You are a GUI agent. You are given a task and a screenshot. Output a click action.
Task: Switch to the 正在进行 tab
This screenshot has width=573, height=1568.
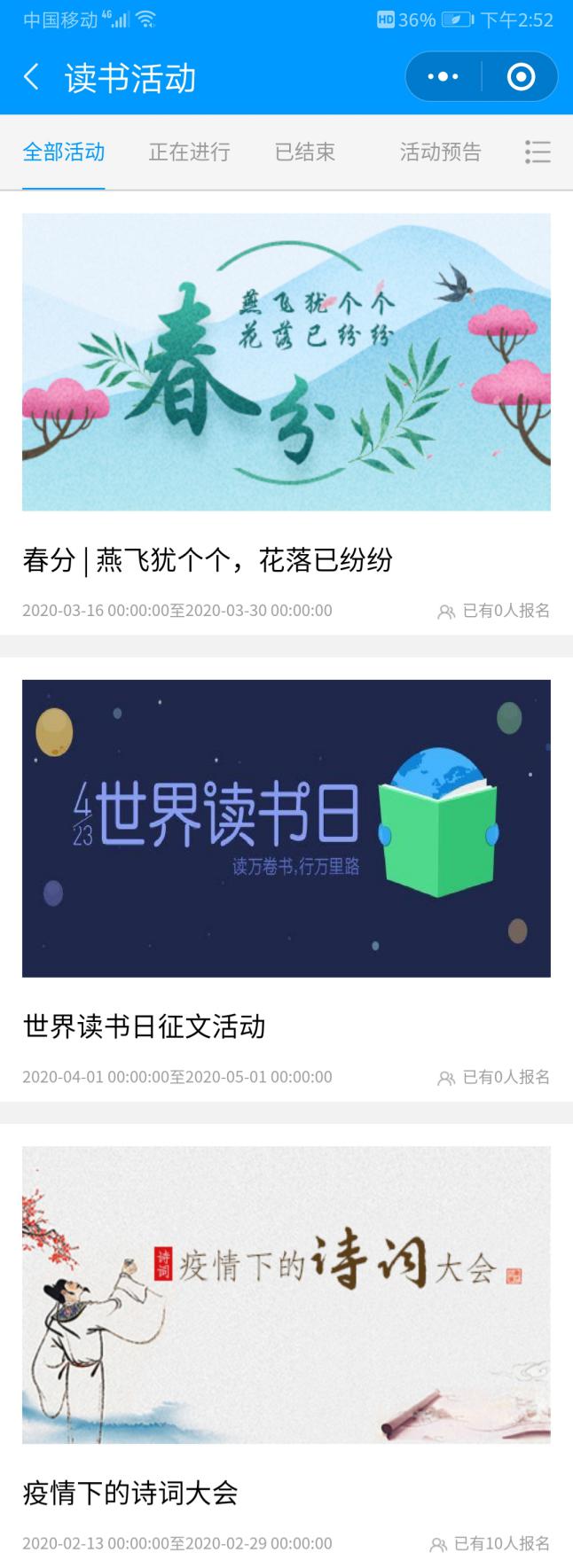point(189,152)
